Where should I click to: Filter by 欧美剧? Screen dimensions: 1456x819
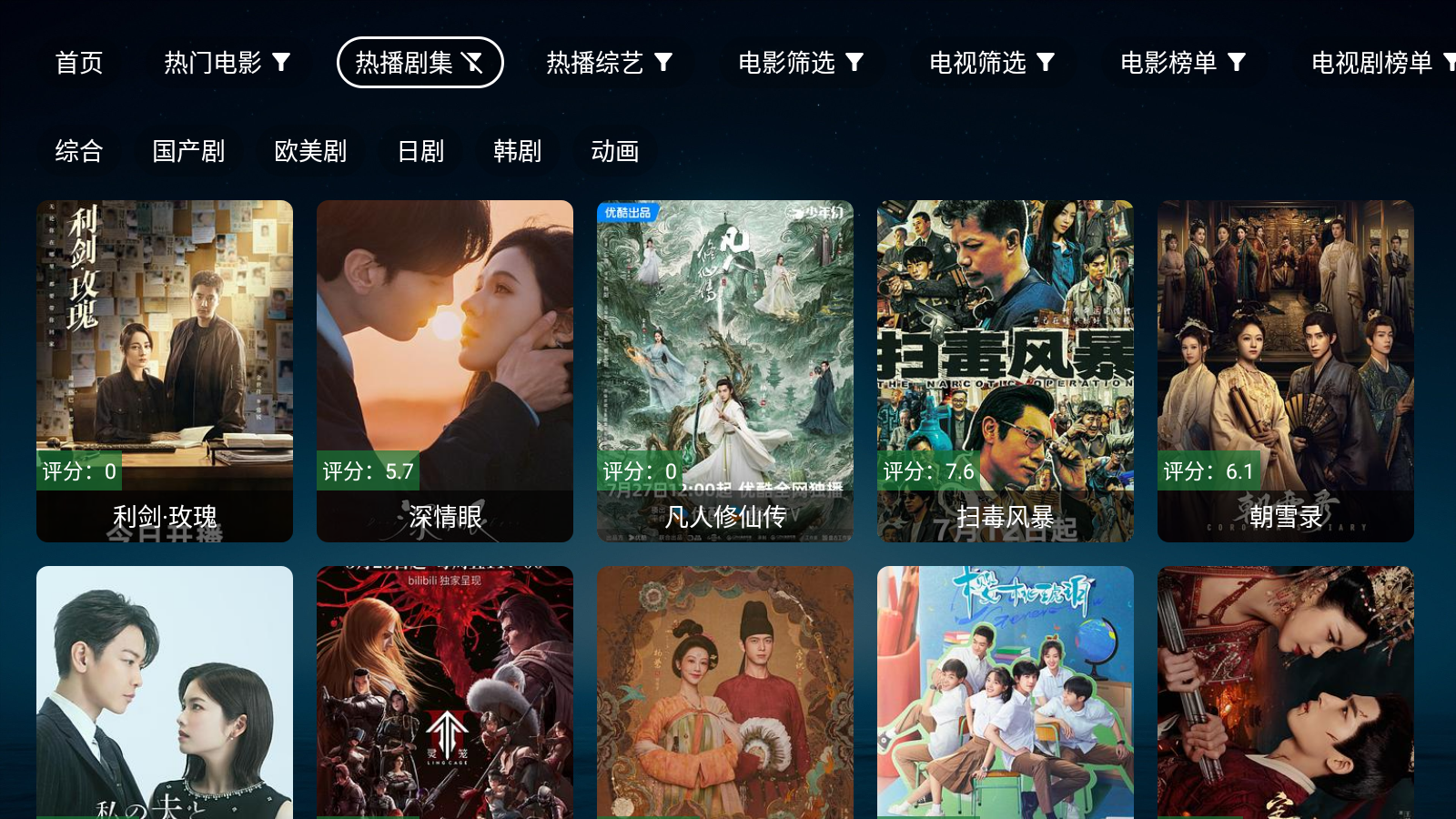coord(310,151)
